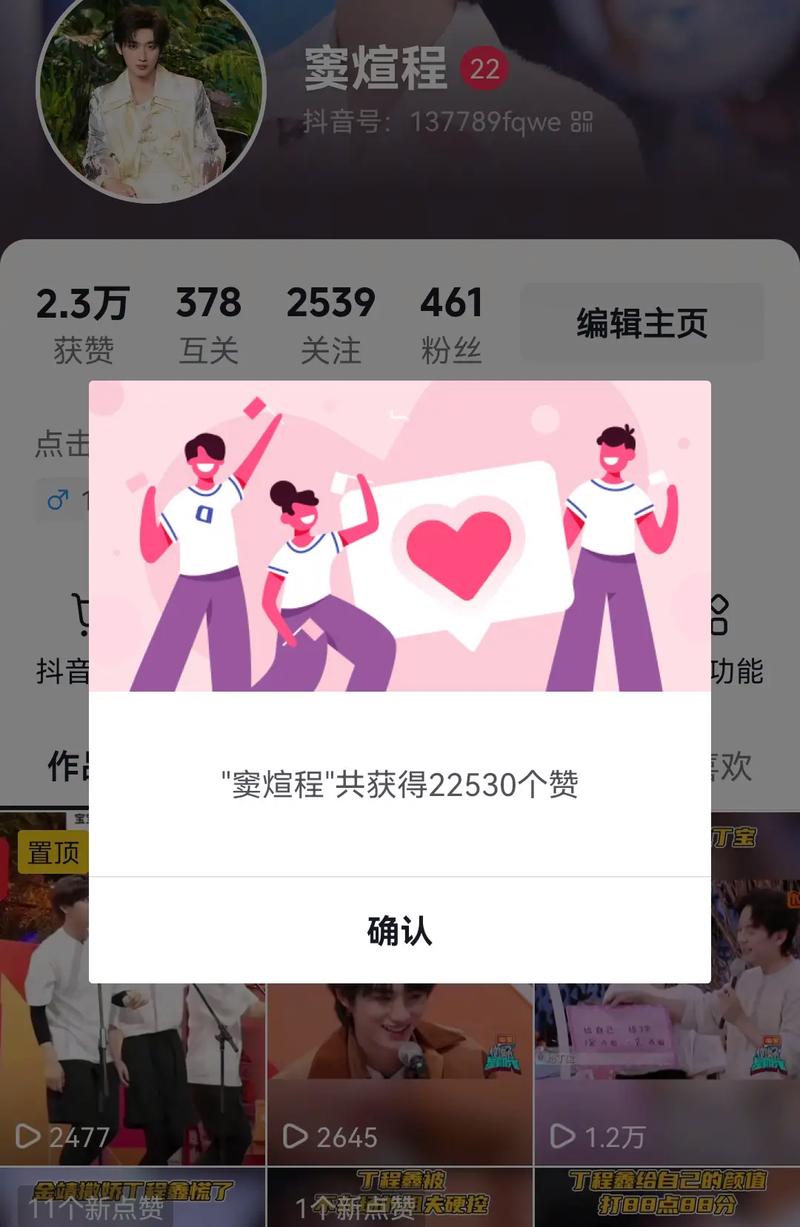
Task: Open the QR code icon beside 抖音号
Action: point(581,122)
